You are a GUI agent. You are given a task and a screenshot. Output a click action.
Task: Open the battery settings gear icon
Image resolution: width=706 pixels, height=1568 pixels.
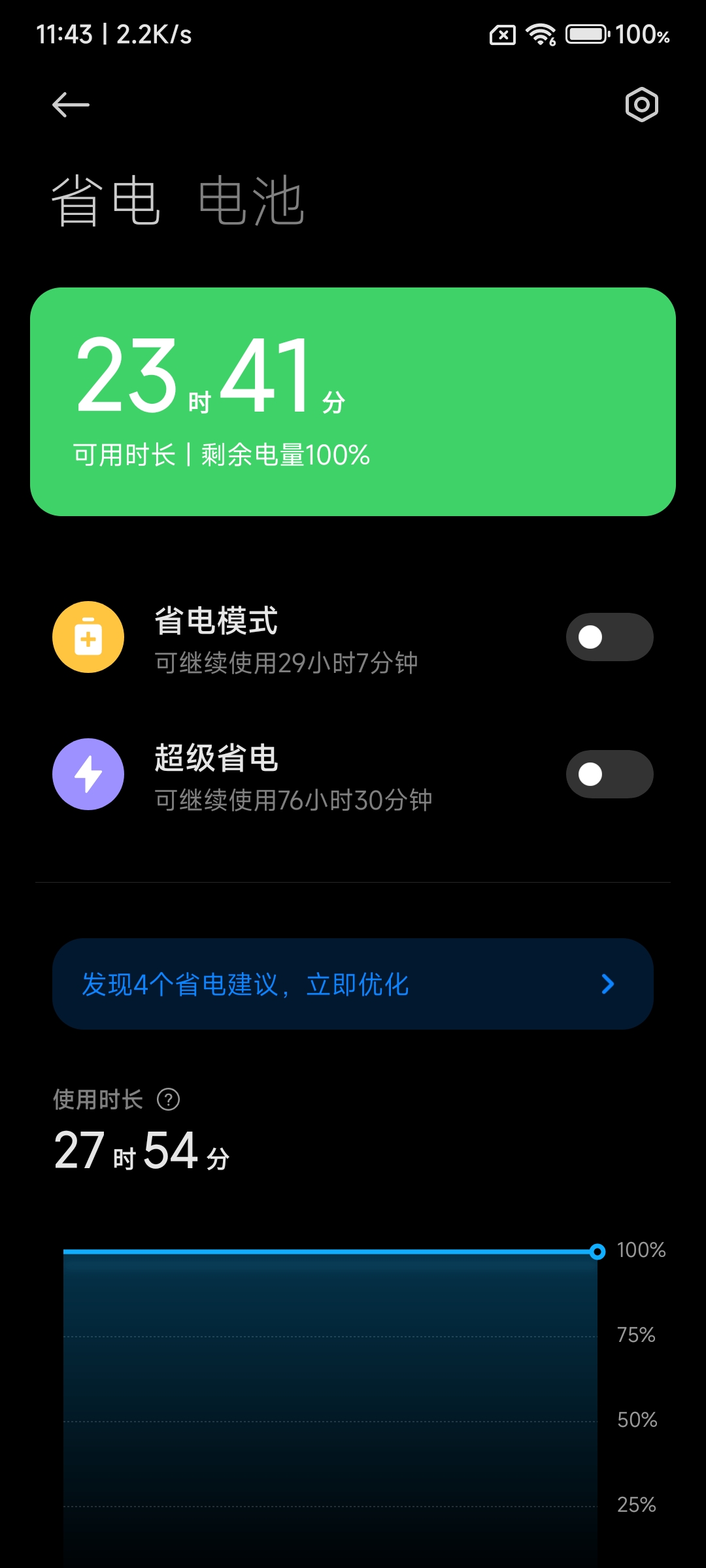[x=641, y=105]
